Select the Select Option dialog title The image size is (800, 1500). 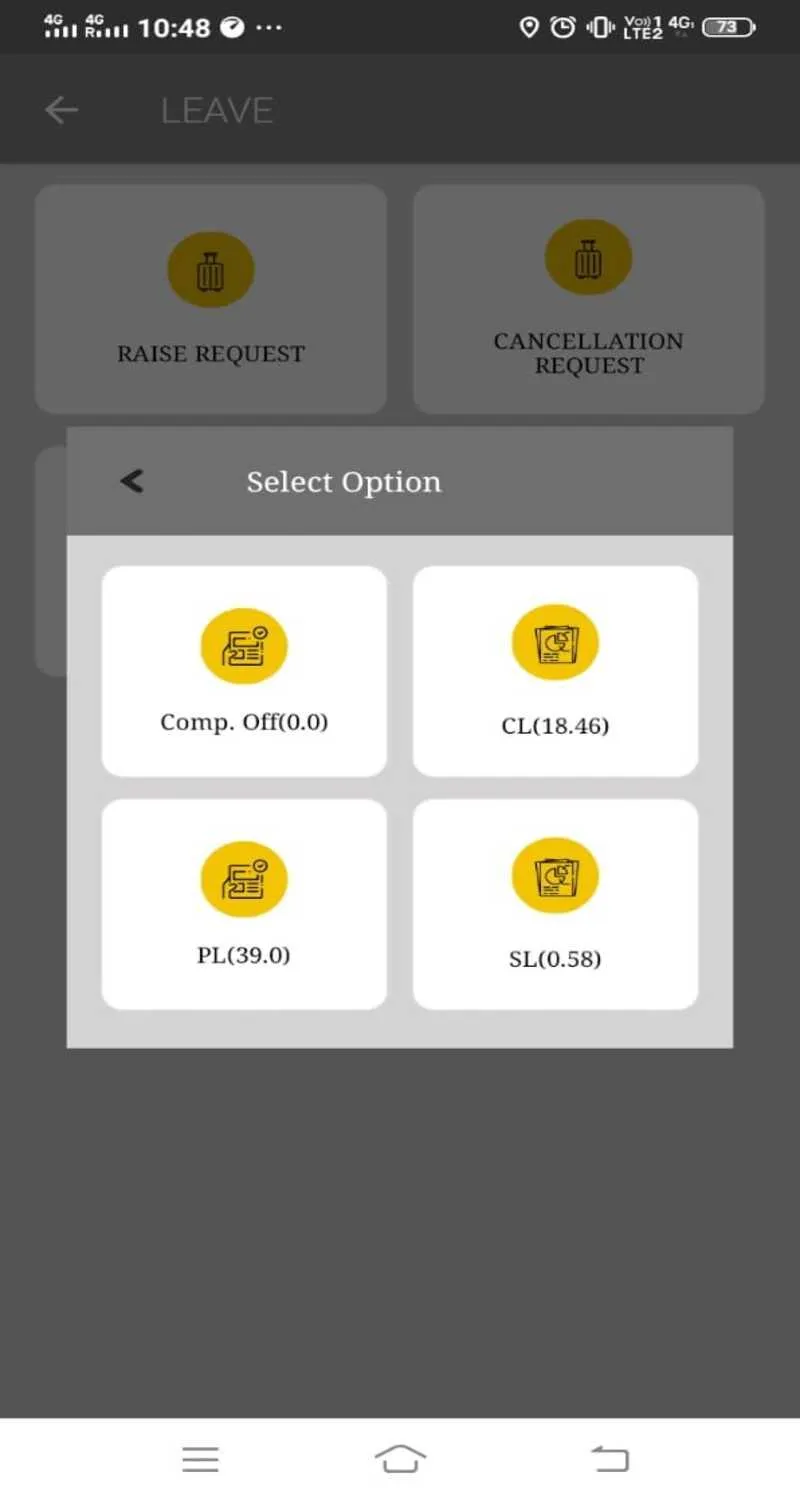click(x=343, y=481)
